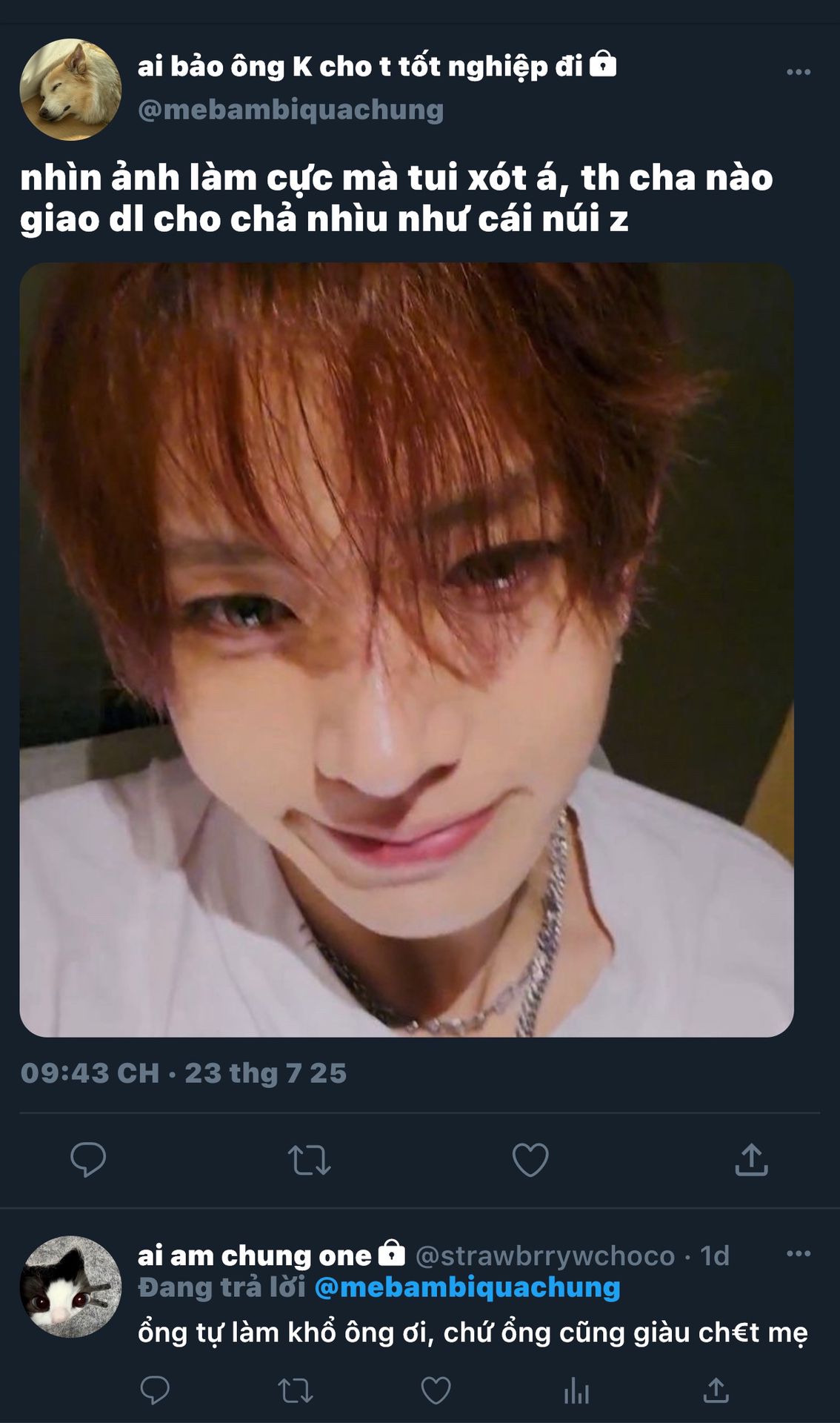Retweet the main tweet
Viewport: 840px width, 1423px height.
click(x=309, y=1160)
